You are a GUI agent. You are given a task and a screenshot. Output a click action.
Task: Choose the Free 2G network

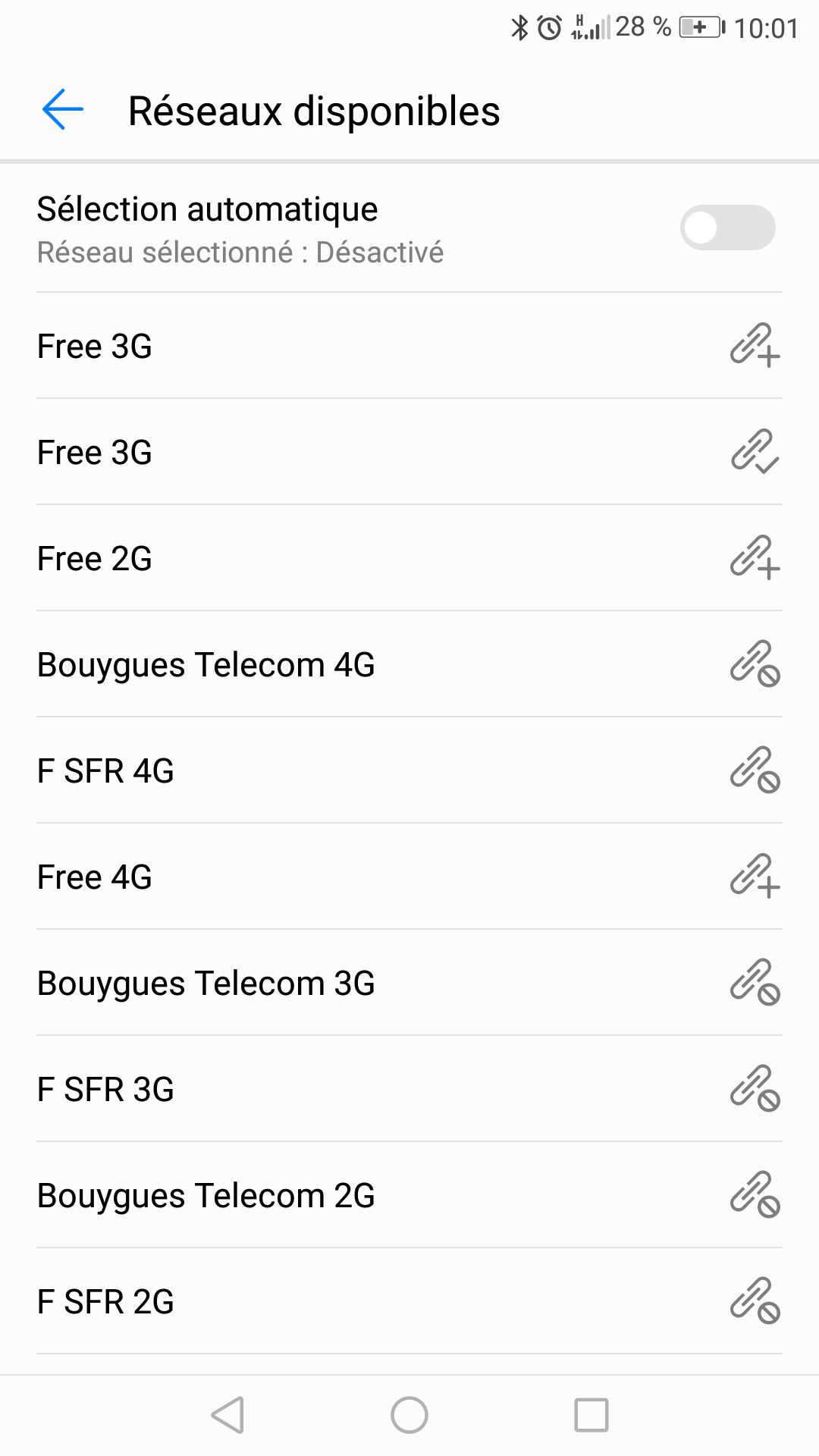[409, 558]
